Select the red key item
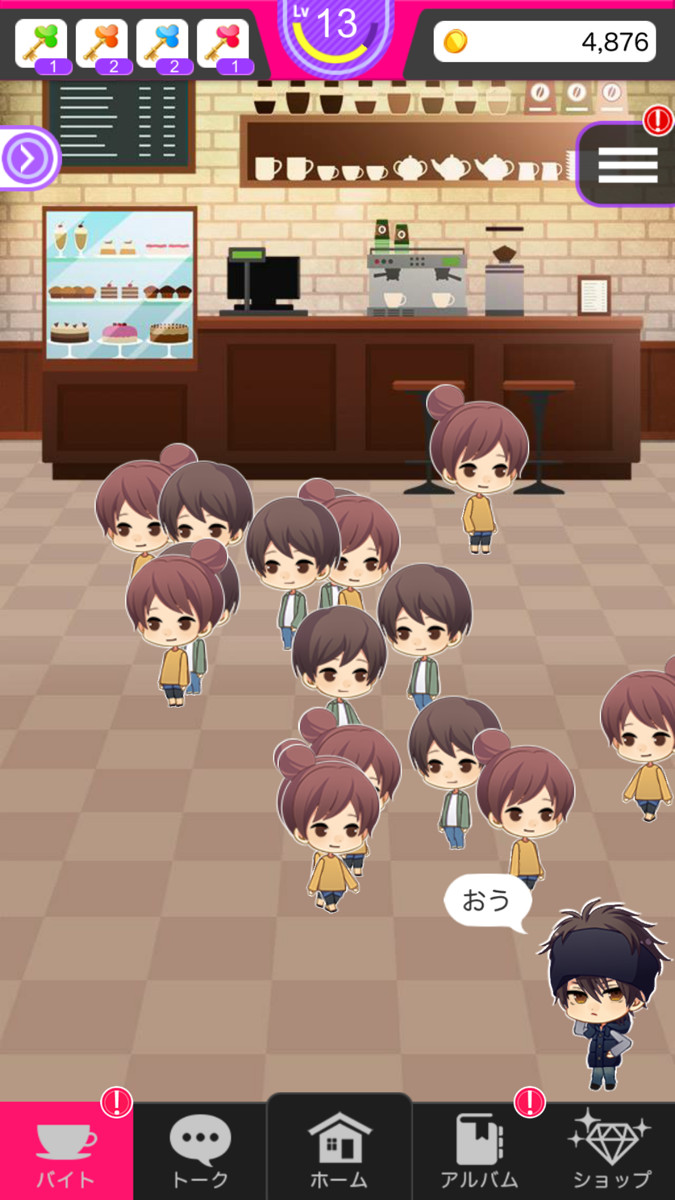The width and height of the screenshot is (675, 1200). (223, 44)
